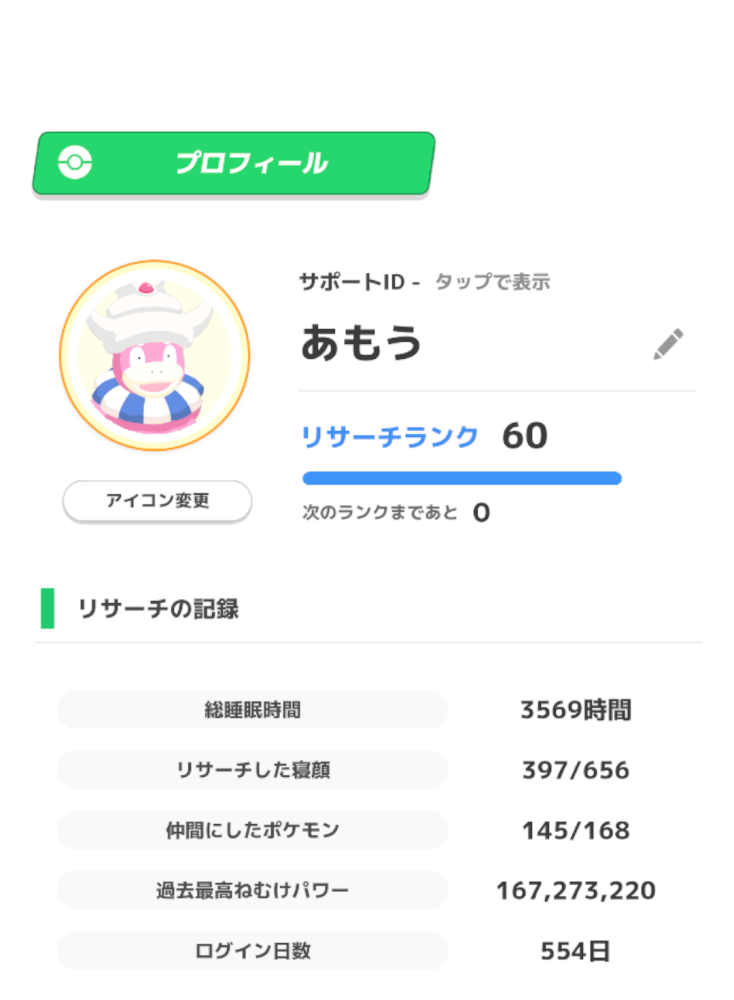
Task: Tap the pencil icon to edit name あもう
Action: pos(668,344)
